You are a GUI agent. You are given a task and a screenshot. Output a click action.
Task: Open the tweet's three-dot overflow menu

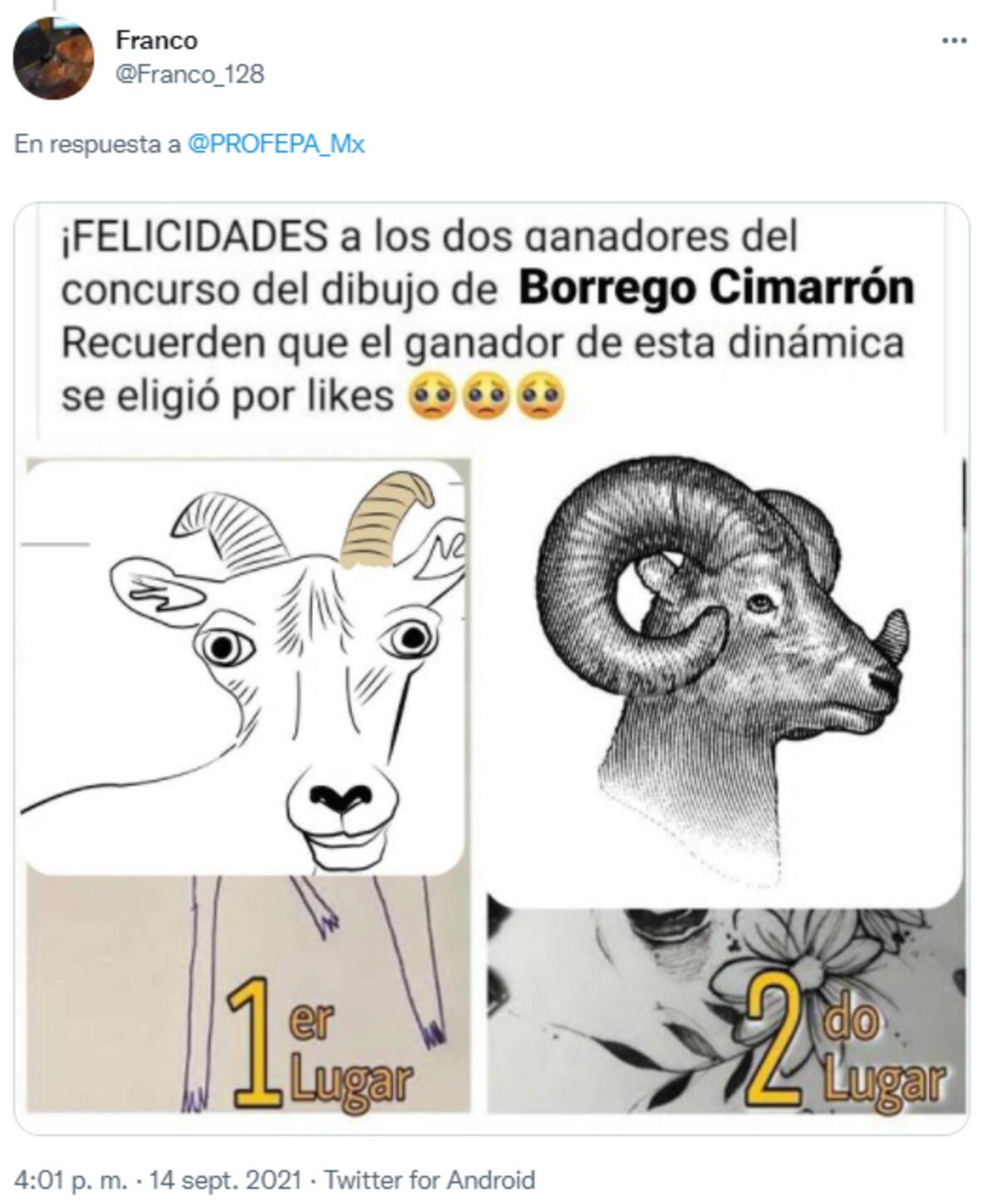[x=954, y=41]
